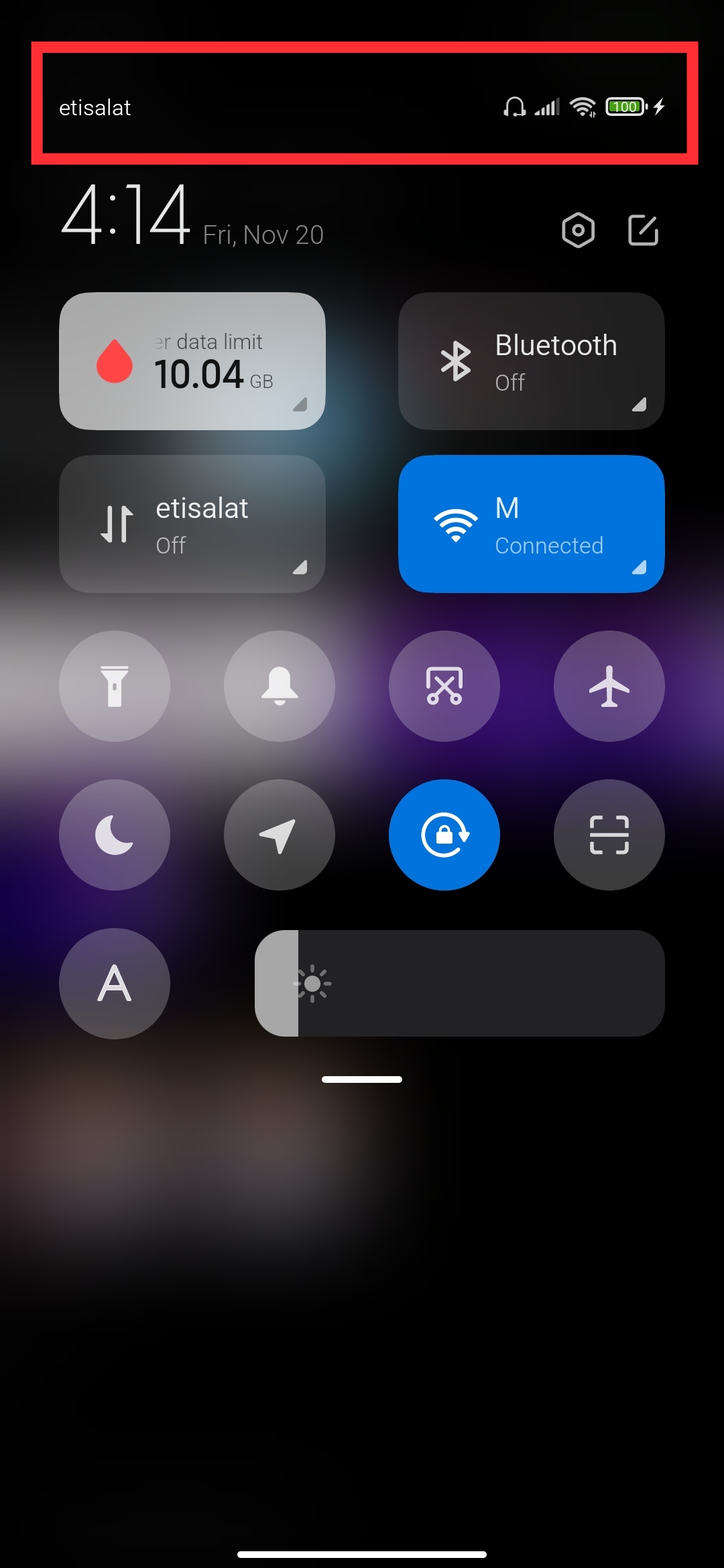The image size is (724, 1568).
Task: Open the scanner tile
Action: tap(609, 835)
